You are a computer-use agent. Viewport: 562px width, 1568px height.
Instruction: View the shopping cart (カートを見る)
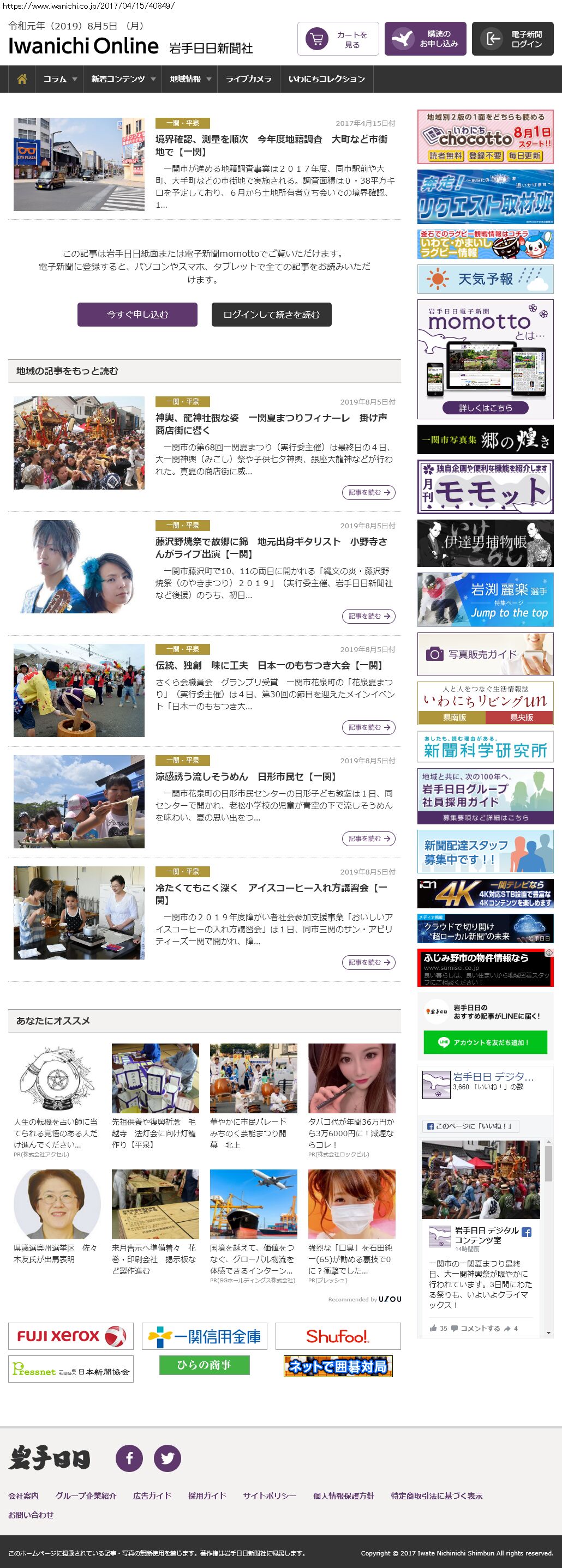tap(338, 40)
